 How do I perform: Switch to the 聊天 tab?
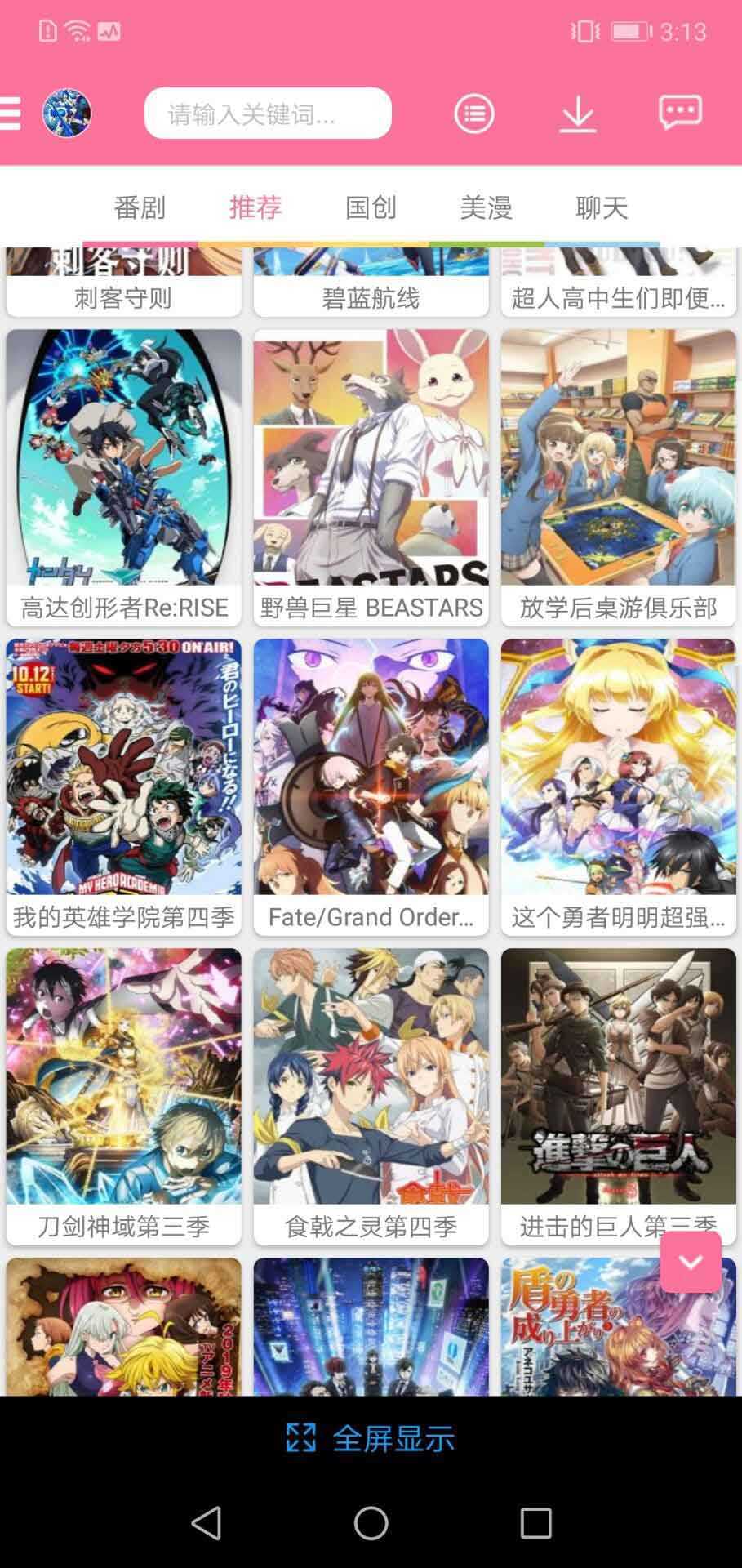[602, 207]
